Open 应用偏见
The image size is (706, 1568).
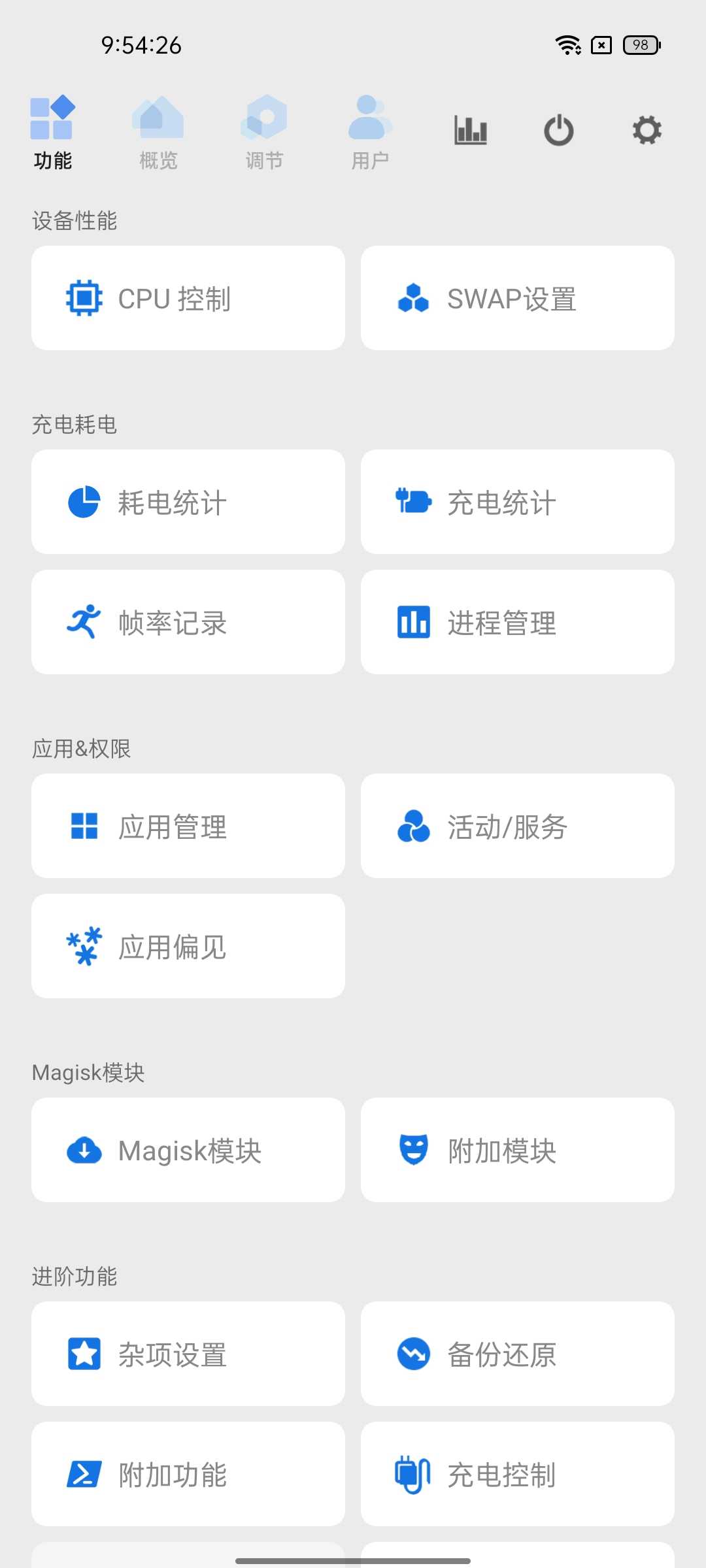[188, 946]
